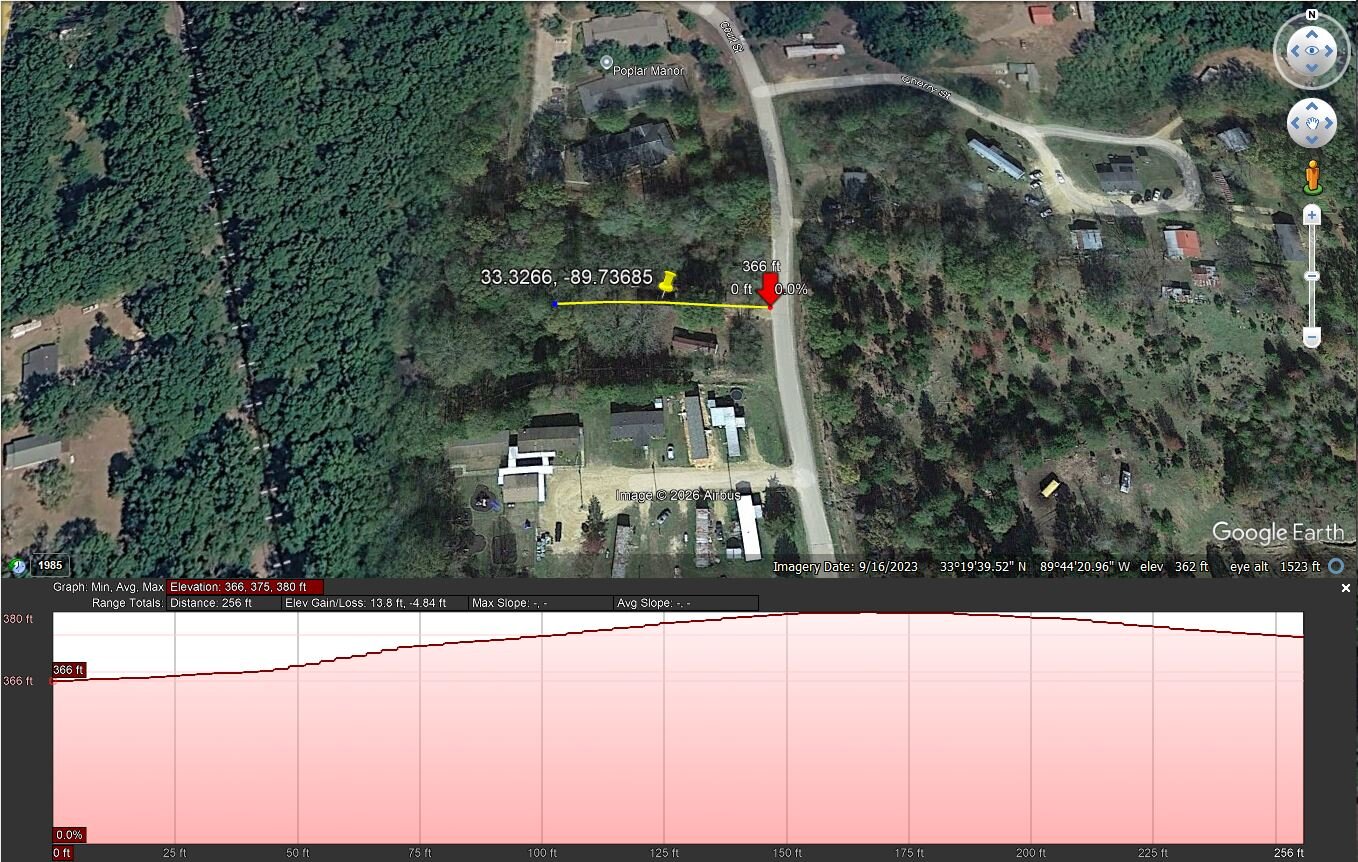
Task: Reset the compass to north (N)
Action: [1311, 15]
